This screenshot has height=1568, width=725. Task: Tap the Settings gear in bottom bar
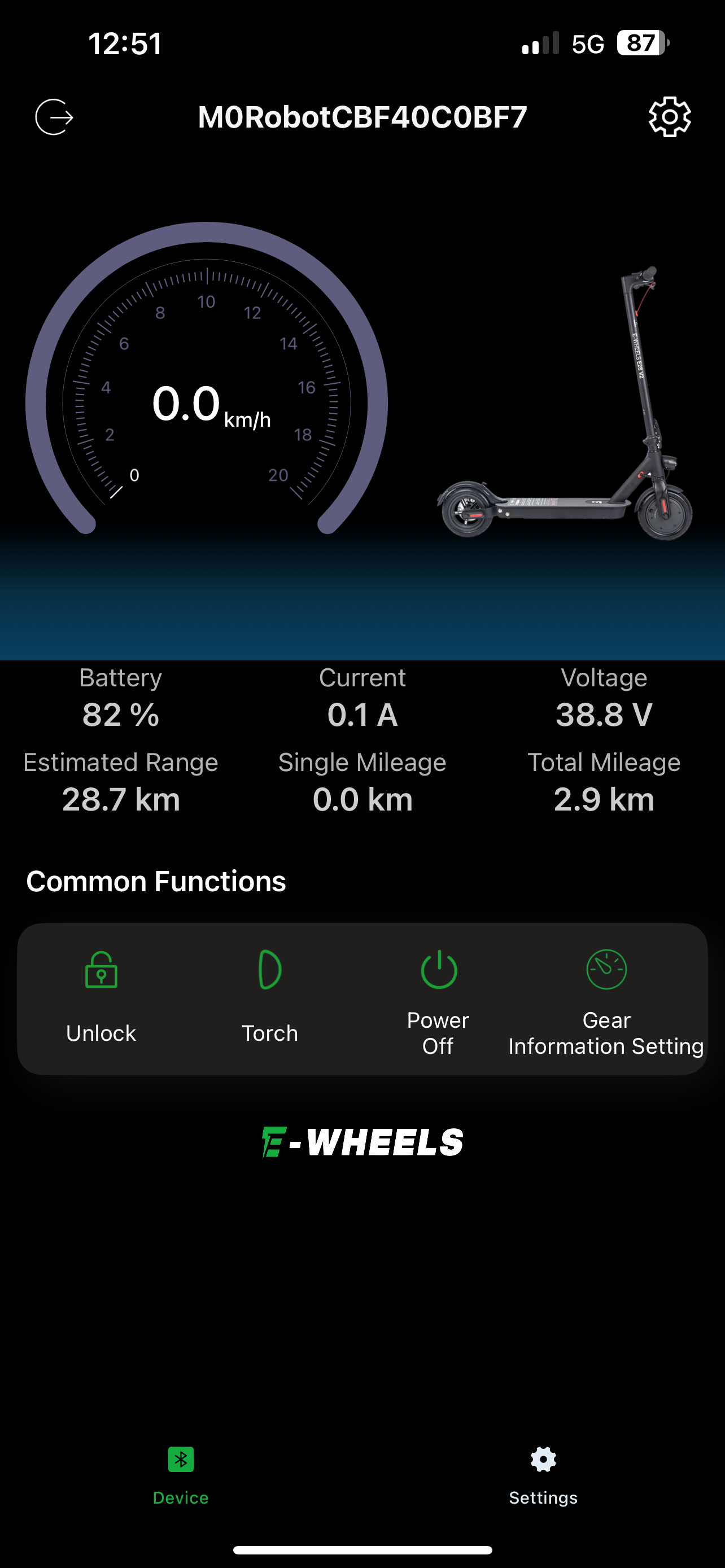pyautogui.click(x=543, y=1459)
